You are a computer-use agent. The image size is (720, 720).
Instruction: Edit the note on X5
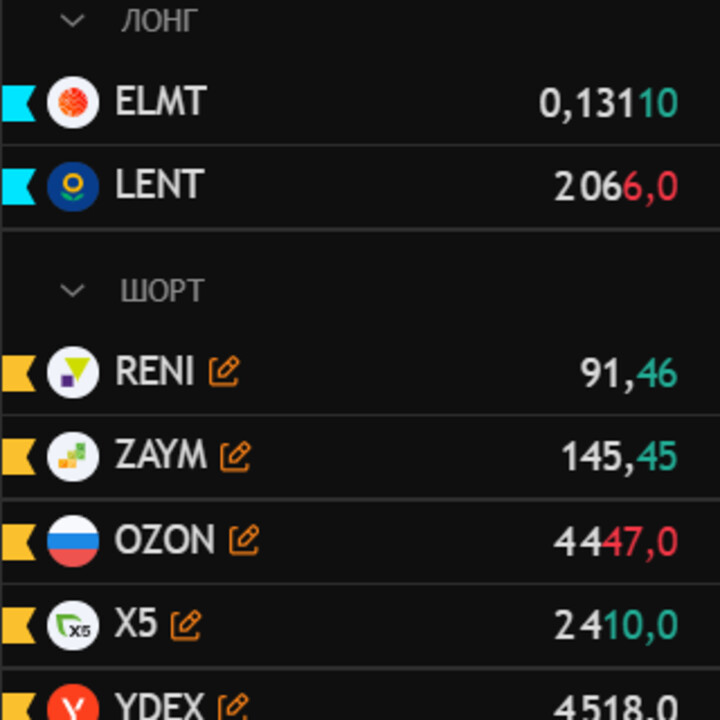(186, 625)
